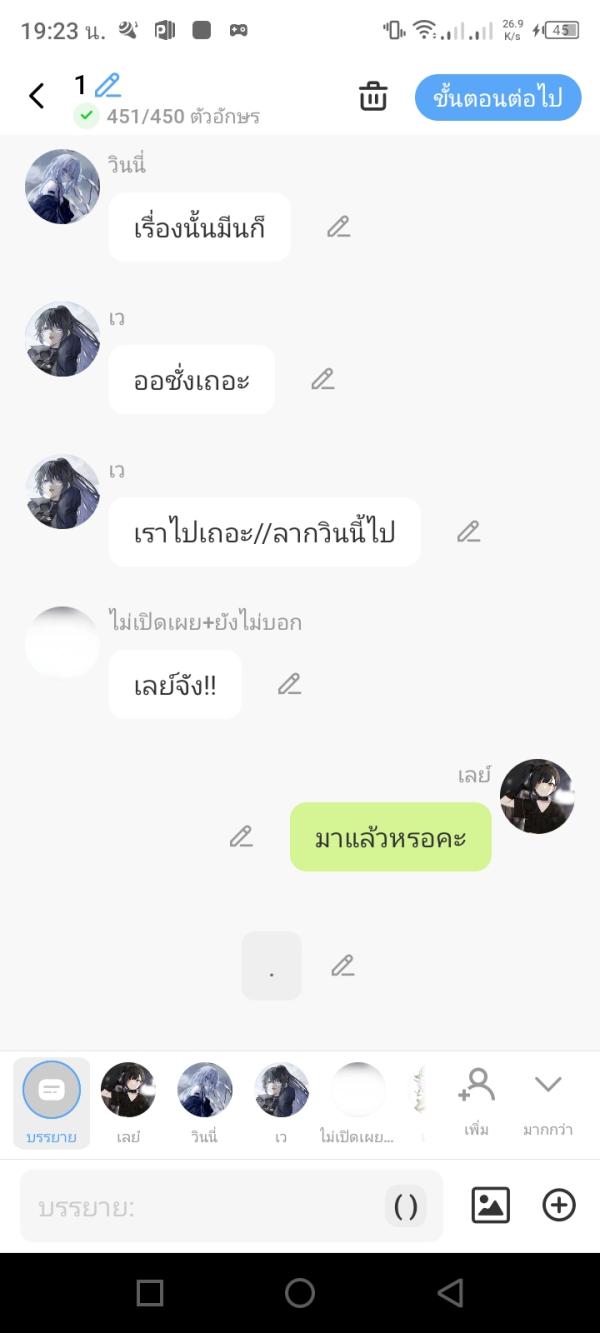600x1333 pixels.
Task: Edit the message เราไปเถอะ//ลากวินนี้ไป
Action: [x=469, y=532]
